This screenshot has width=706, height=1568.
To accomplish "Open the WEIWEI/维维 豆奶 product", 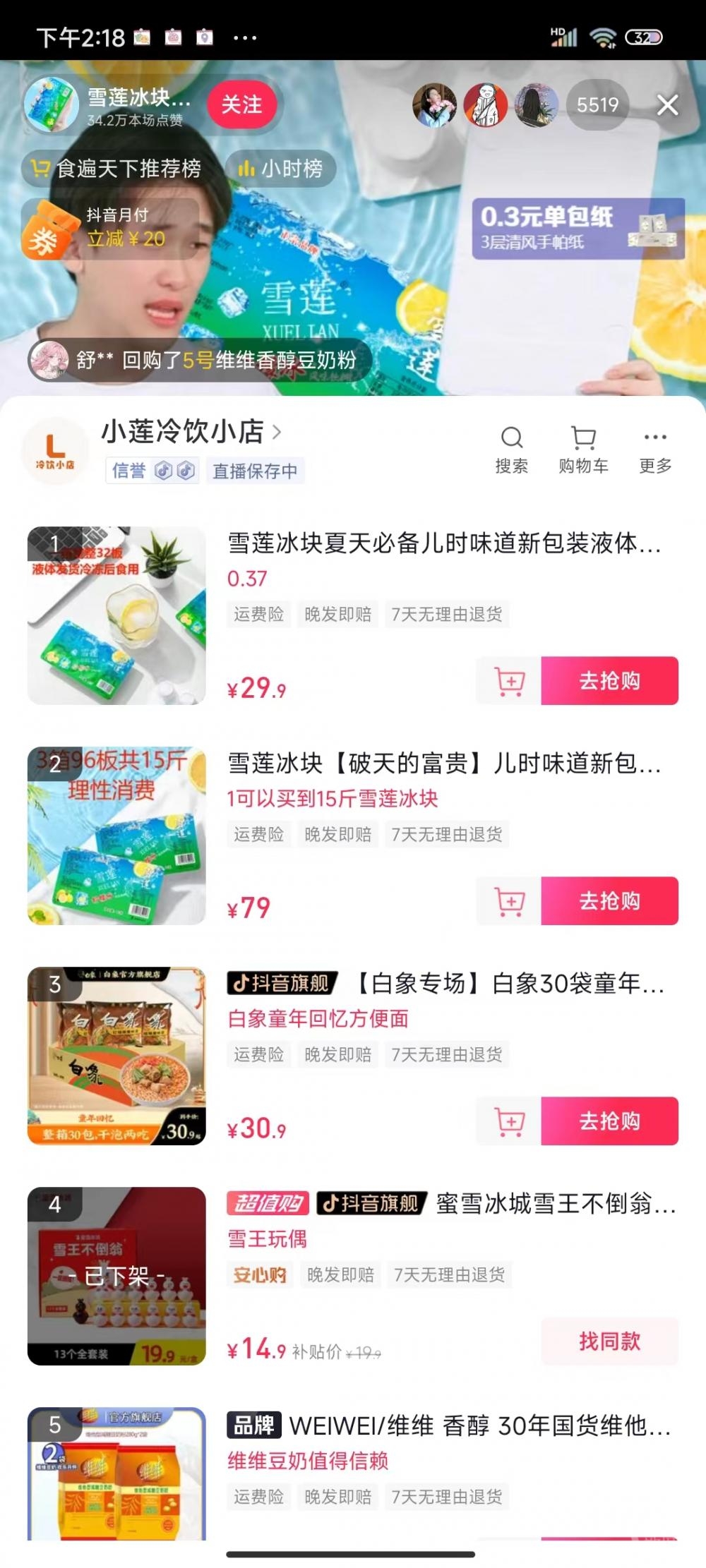I will (x=448, y=1426).
